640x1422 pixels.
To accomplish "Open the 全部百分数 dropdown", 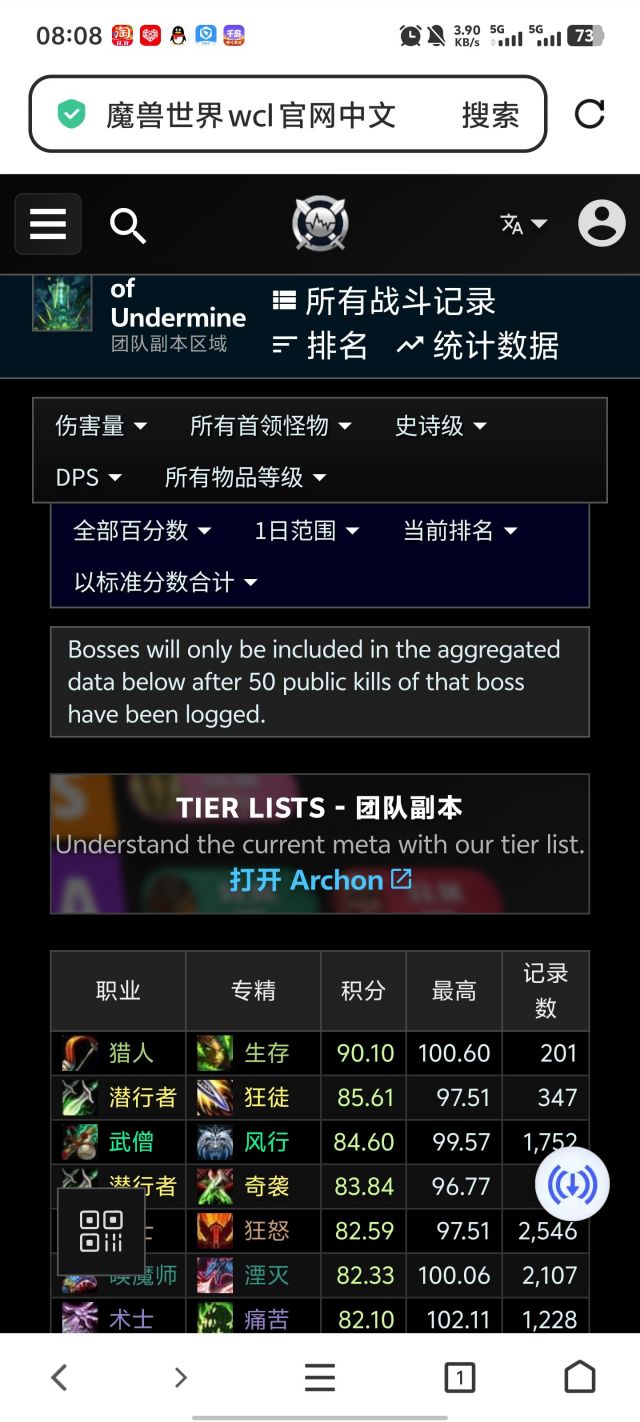I will coord(142,531).
